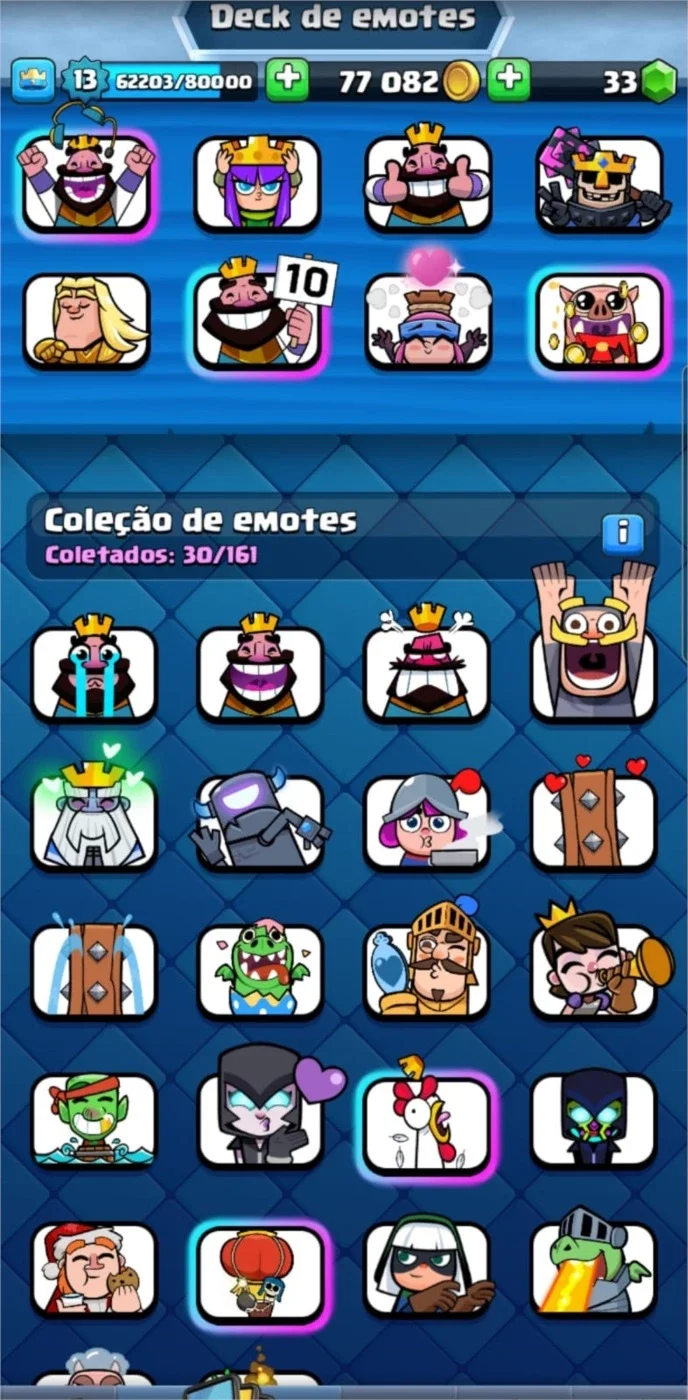This screenshot has height=1400, width=688.
Task: Select the deck king emote holding a 10 sign
Action: point(258,318)
